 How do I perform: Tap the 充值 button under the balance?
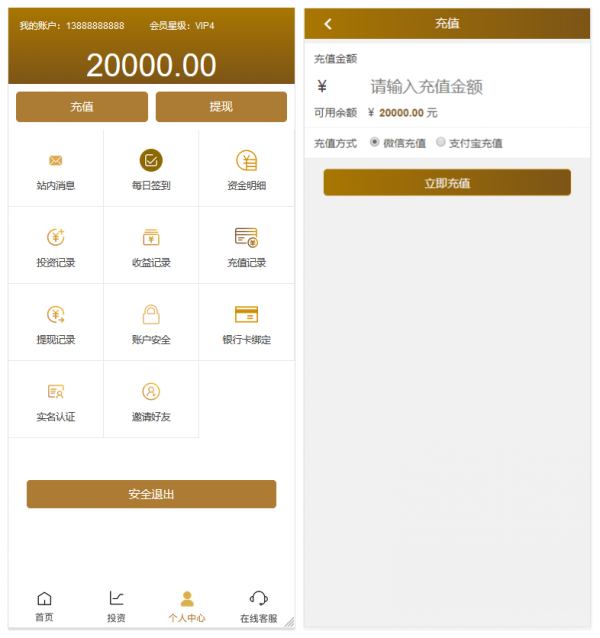coord(82,107)
